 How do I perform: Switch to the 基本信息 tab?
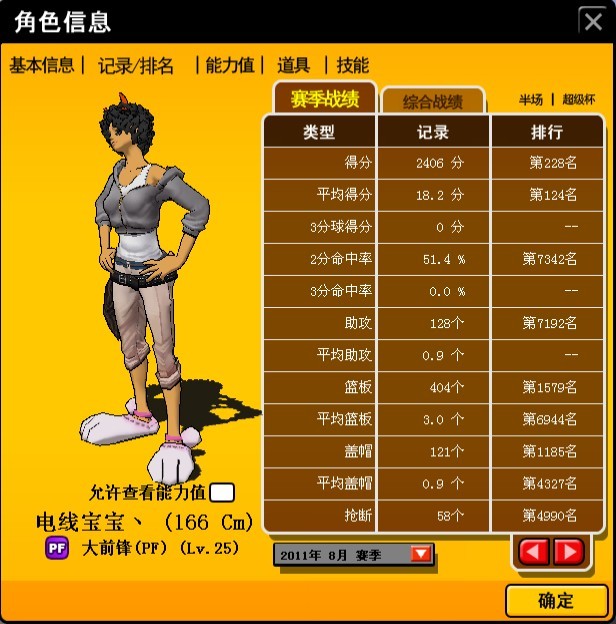pos(42,65)
